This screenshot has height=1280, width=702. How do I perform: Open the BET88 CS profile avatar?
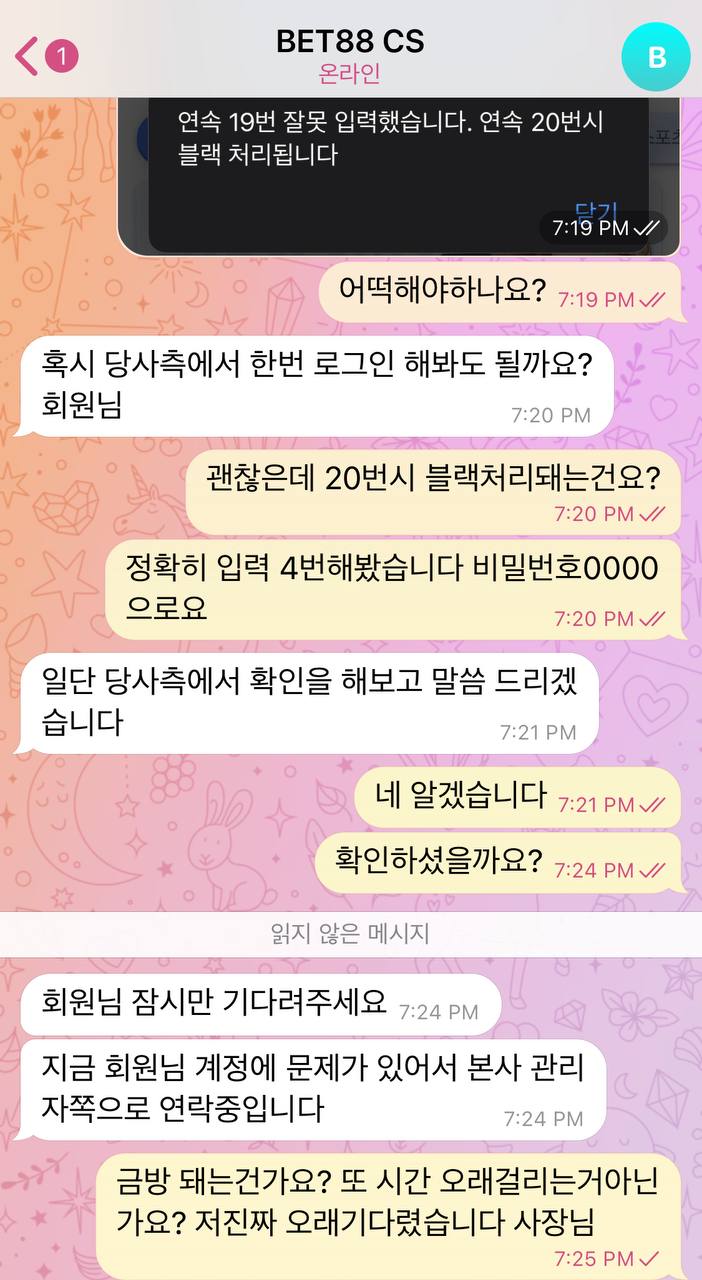click(x=656, y=56)
